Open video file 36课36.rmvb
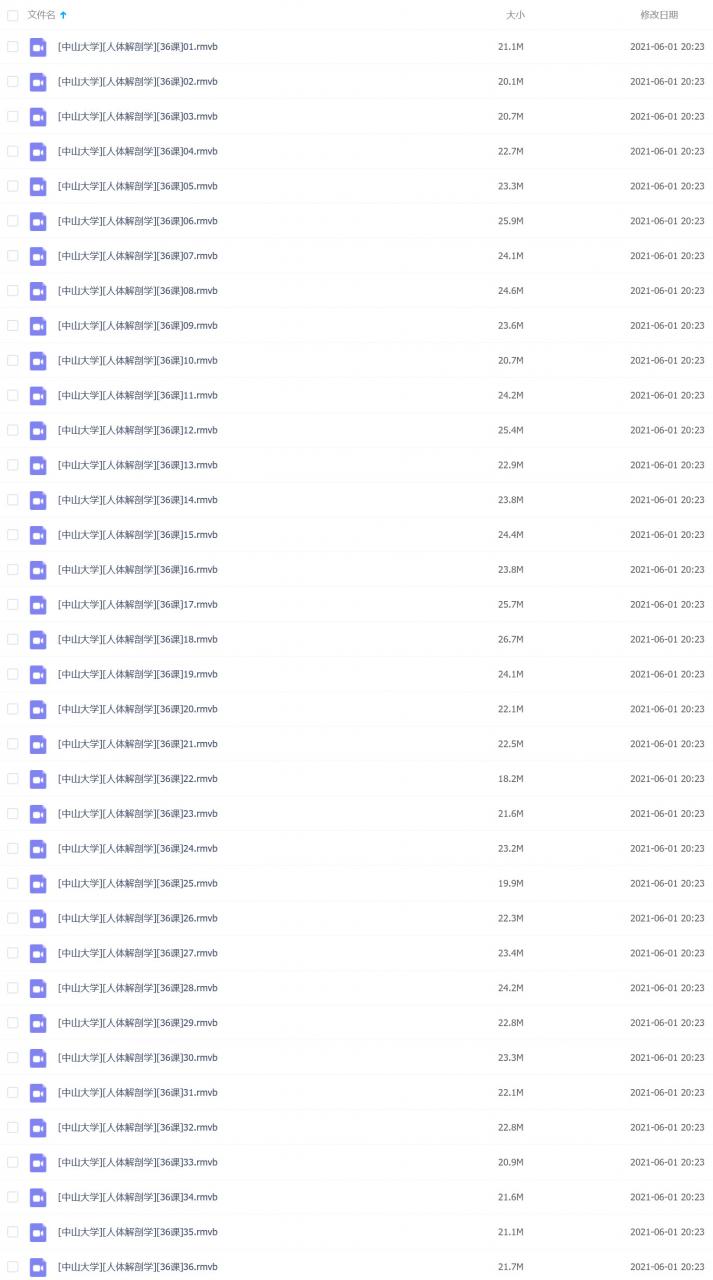The width and height of the screenshot is (713, 1280). click(138, 1267)
